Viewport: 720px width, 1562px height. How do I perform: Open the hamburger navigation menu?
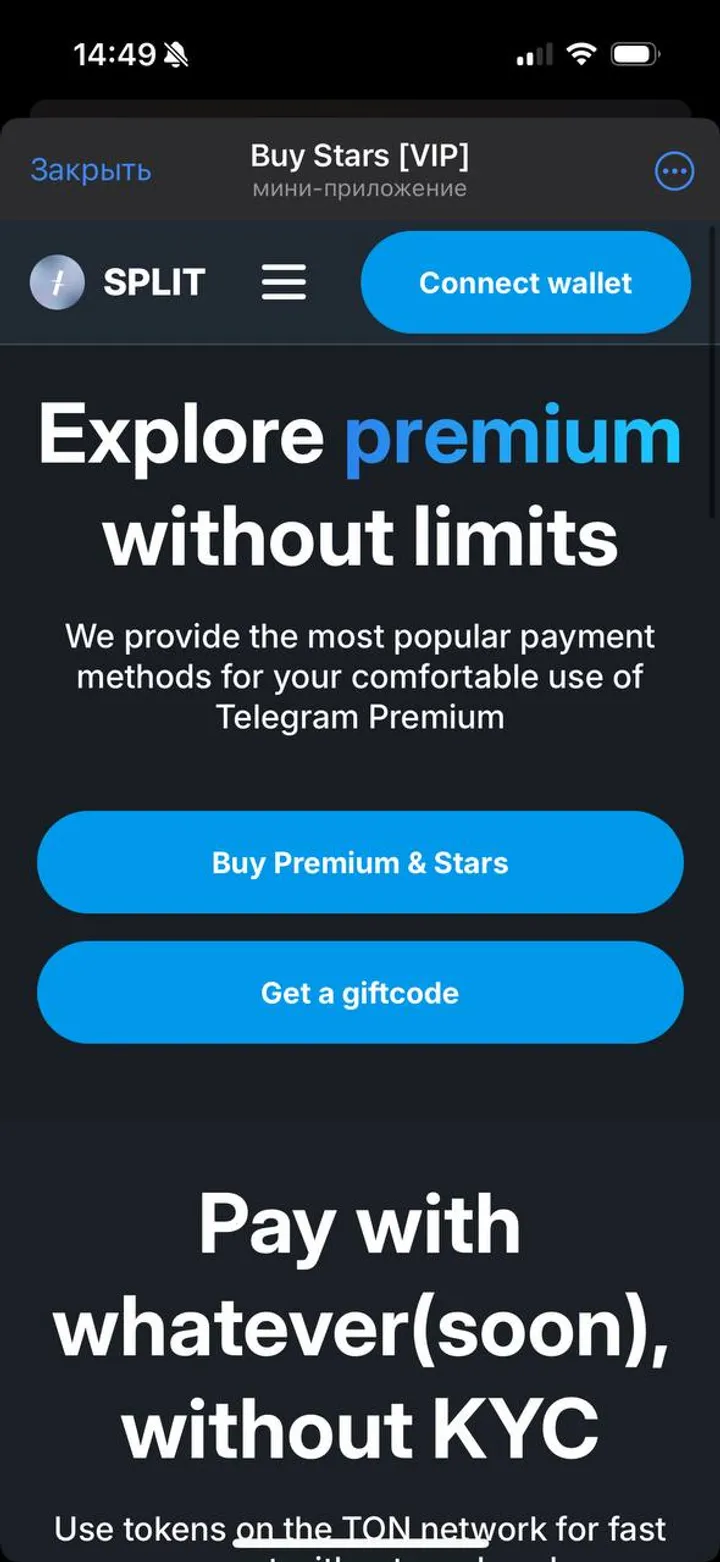point(284,283)
